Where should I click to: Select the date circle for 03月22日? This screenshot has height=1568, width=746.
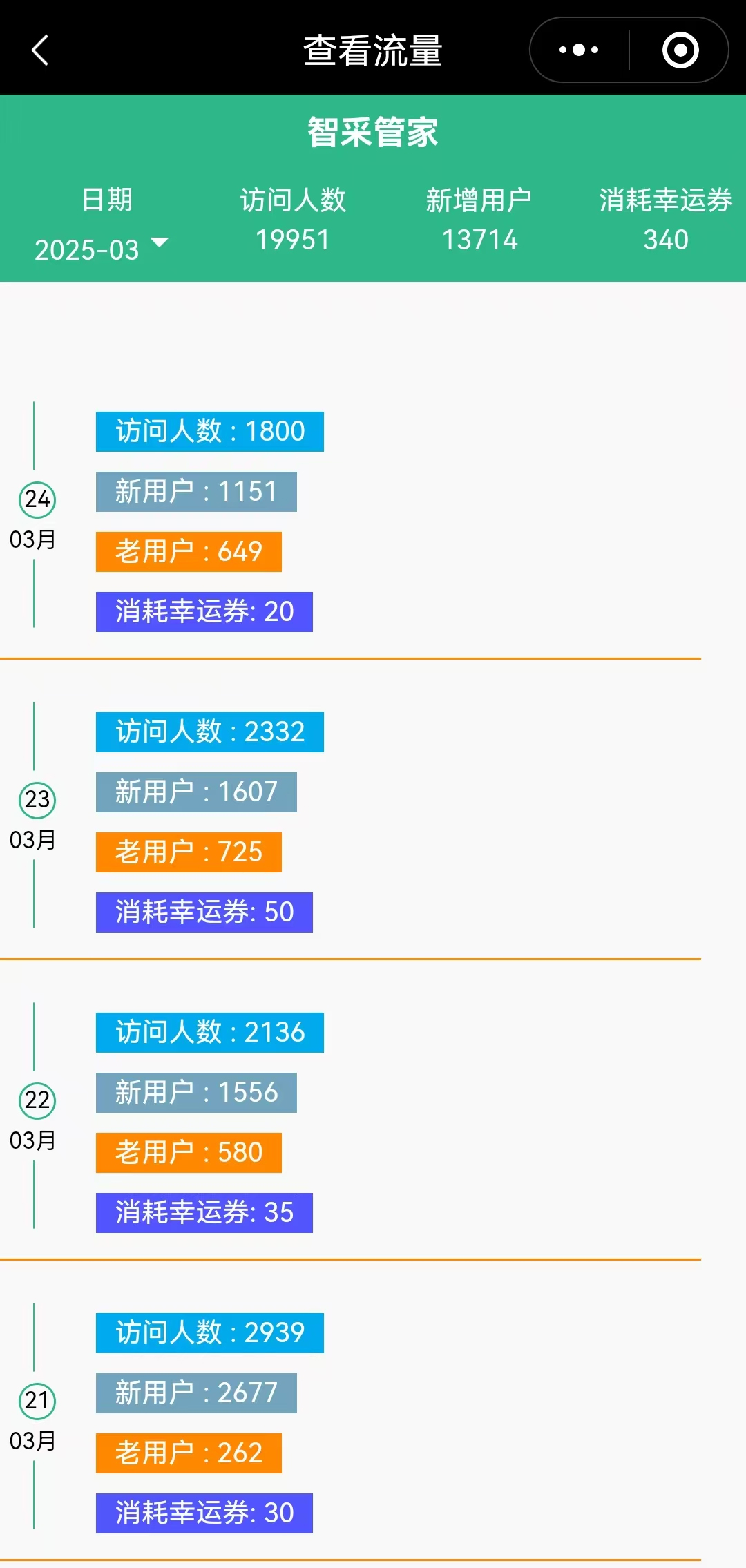37,1100
